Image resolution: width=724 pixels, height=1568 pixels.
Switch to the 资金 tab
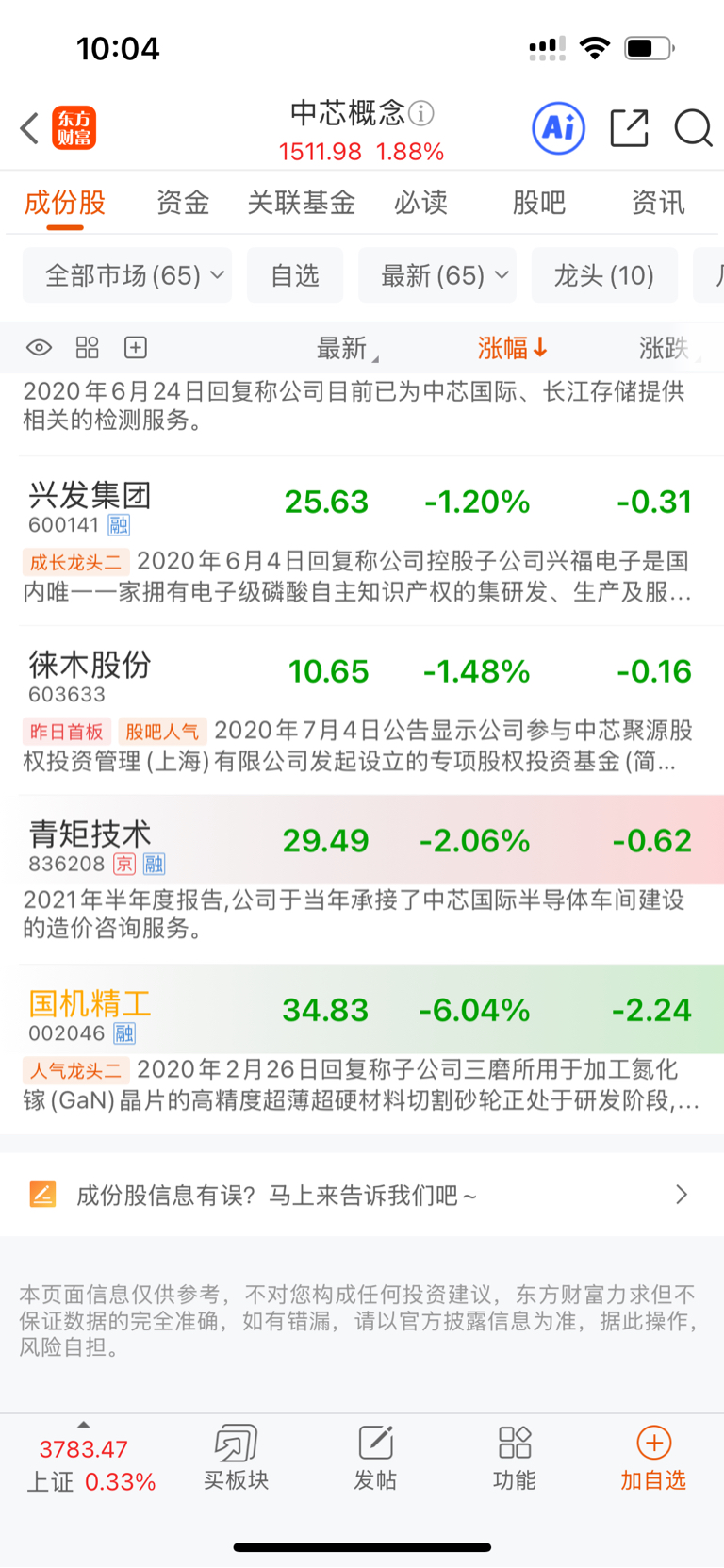[x=183, y=203]
